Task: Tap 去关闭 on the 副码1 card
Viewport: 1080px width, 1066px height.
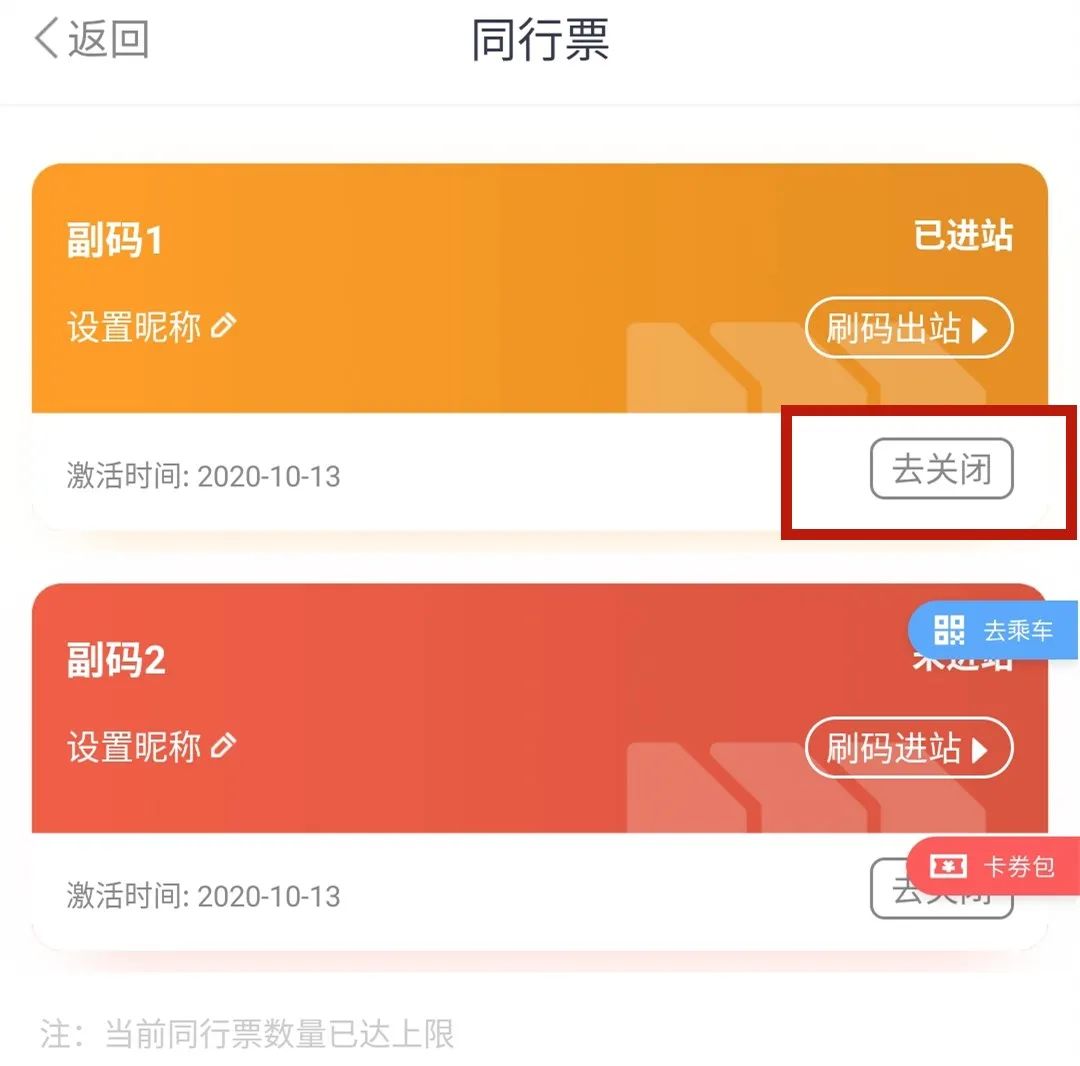Action: point(941,468)
